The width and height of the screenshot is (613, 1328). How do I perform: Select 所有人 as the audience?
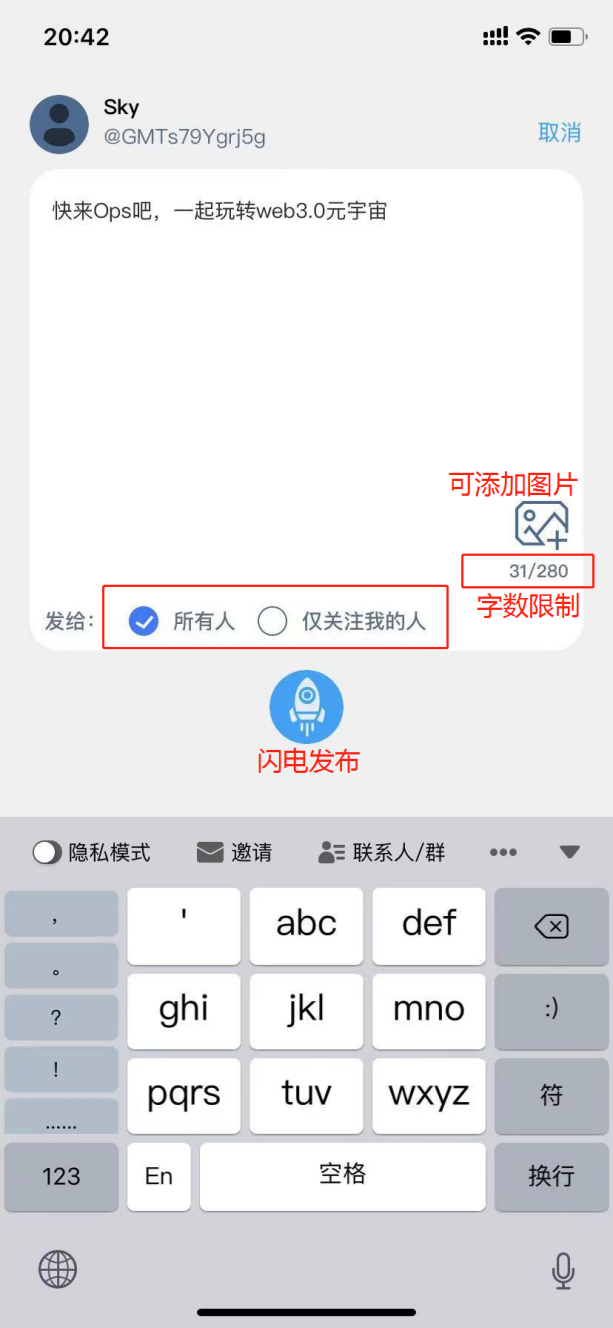pyautogui.click(x=144, y=622)
